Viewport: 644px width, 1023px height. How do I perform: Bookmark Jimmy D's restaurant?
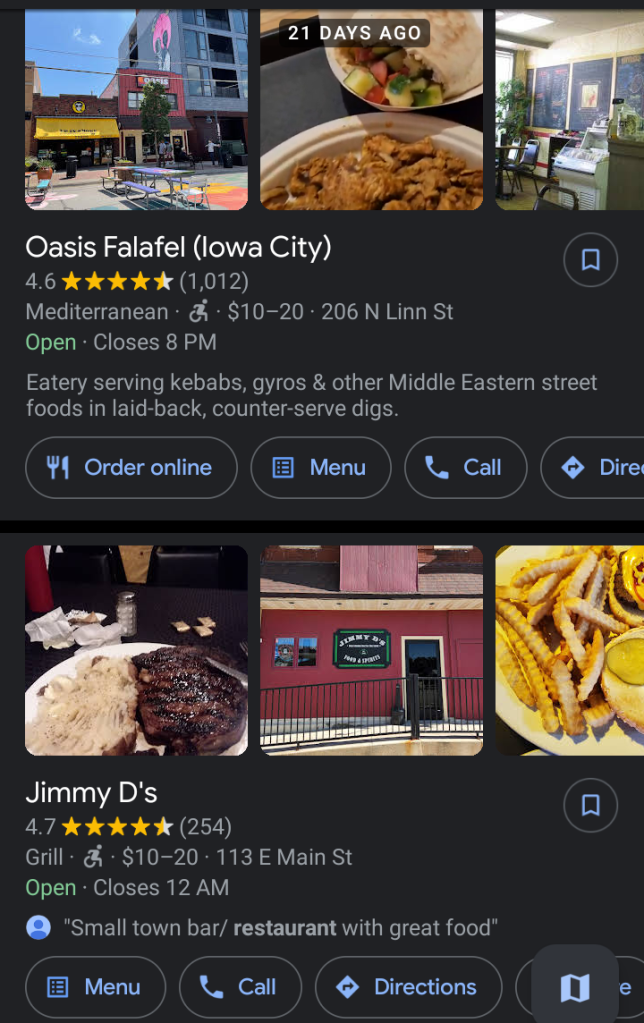[x=590, y=805]
